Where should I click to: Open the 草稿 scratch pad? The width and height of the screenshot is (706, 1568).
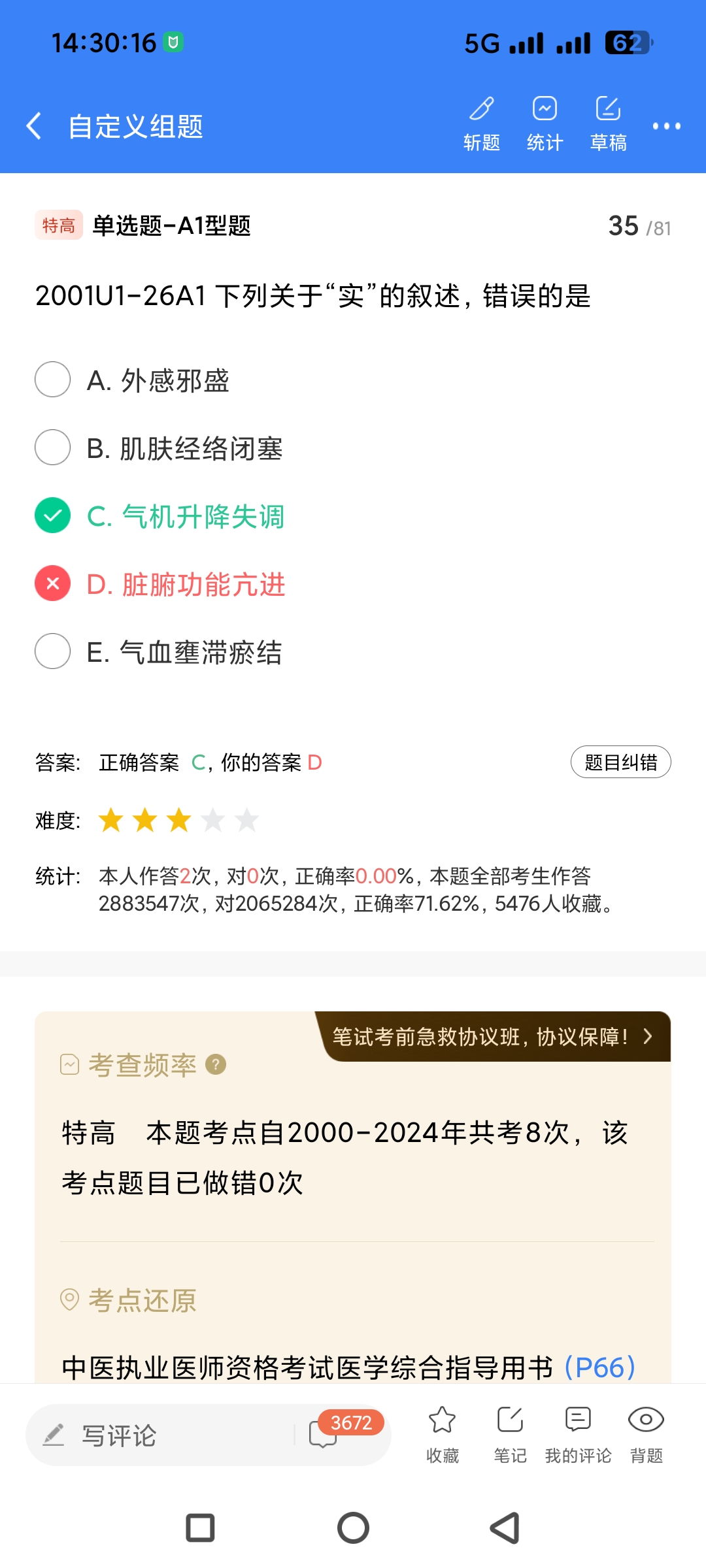[608, 123]
